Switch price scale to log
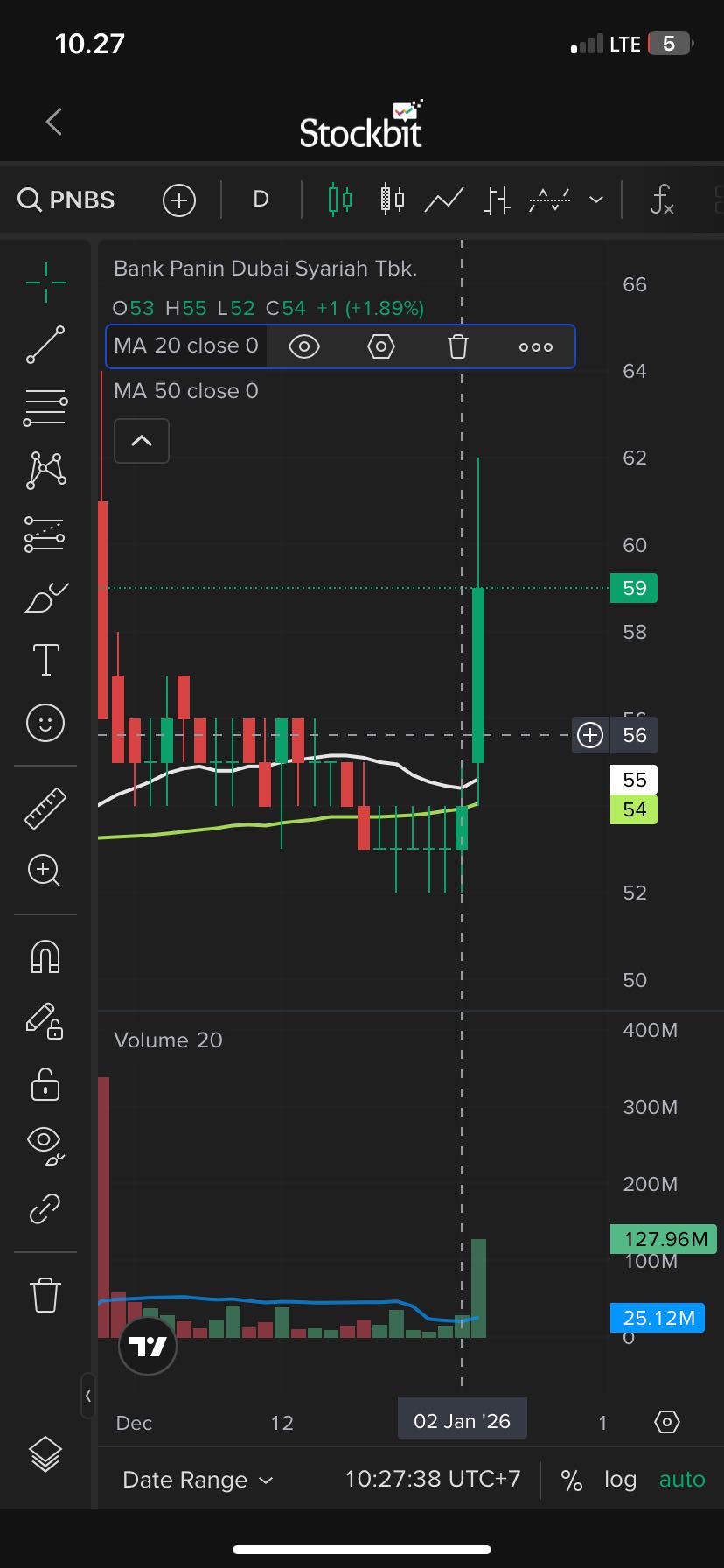 pyautogui.click(x=620, y=1480)
